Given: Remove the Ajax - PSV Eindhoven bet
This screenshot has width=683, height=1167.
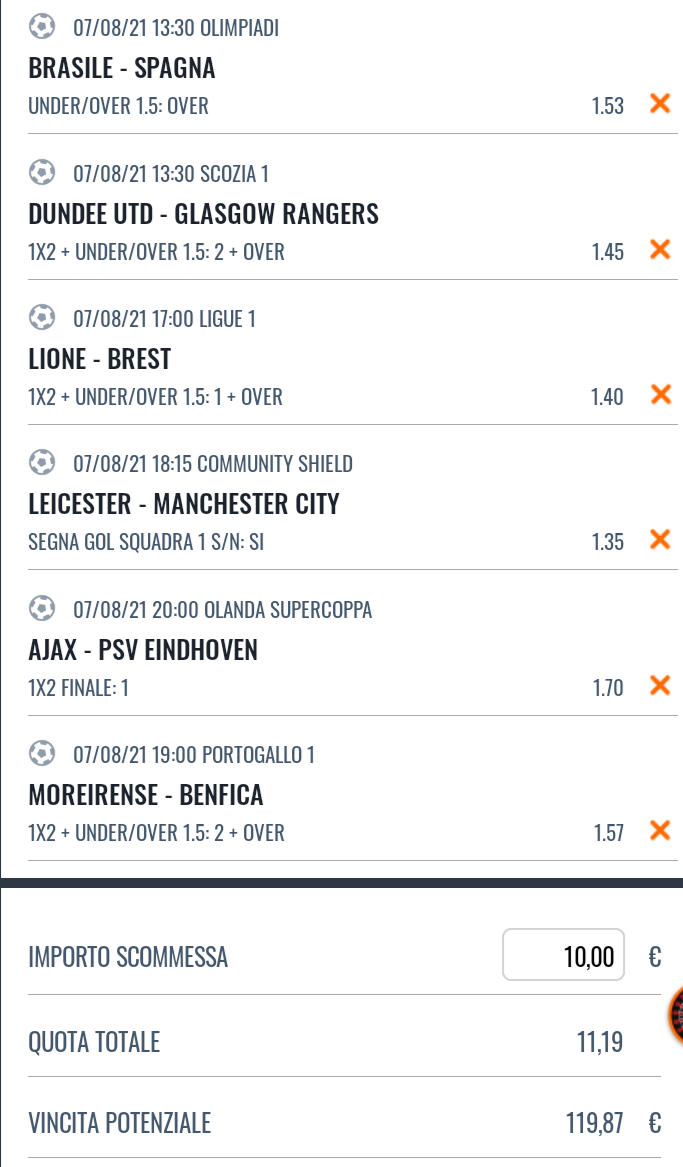Looking at the screenshot, I should (x=660, y=685).
